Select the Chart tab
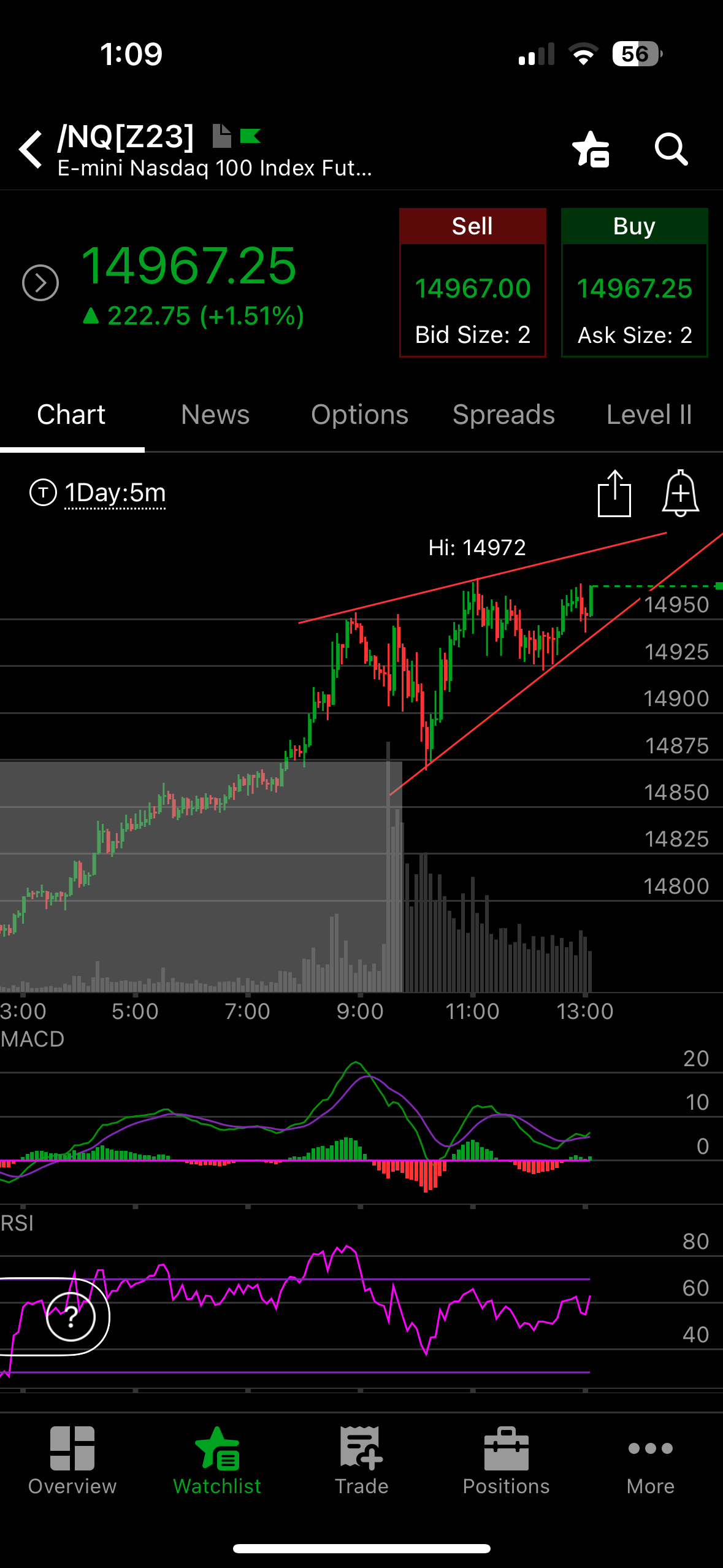 tap(71, 415)
